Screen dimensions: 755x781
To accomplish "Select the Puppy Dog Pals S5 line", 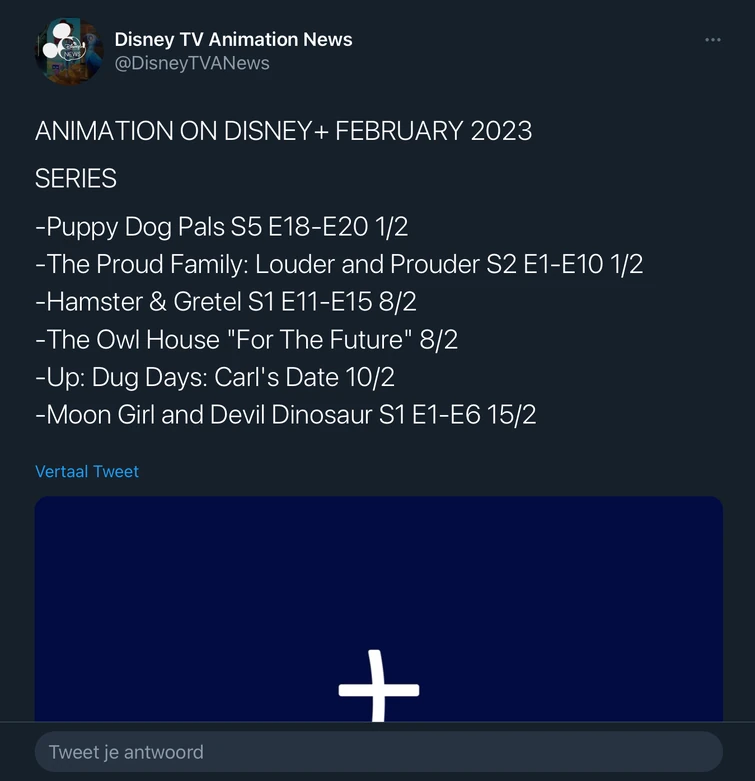I will tap(222, 227).
